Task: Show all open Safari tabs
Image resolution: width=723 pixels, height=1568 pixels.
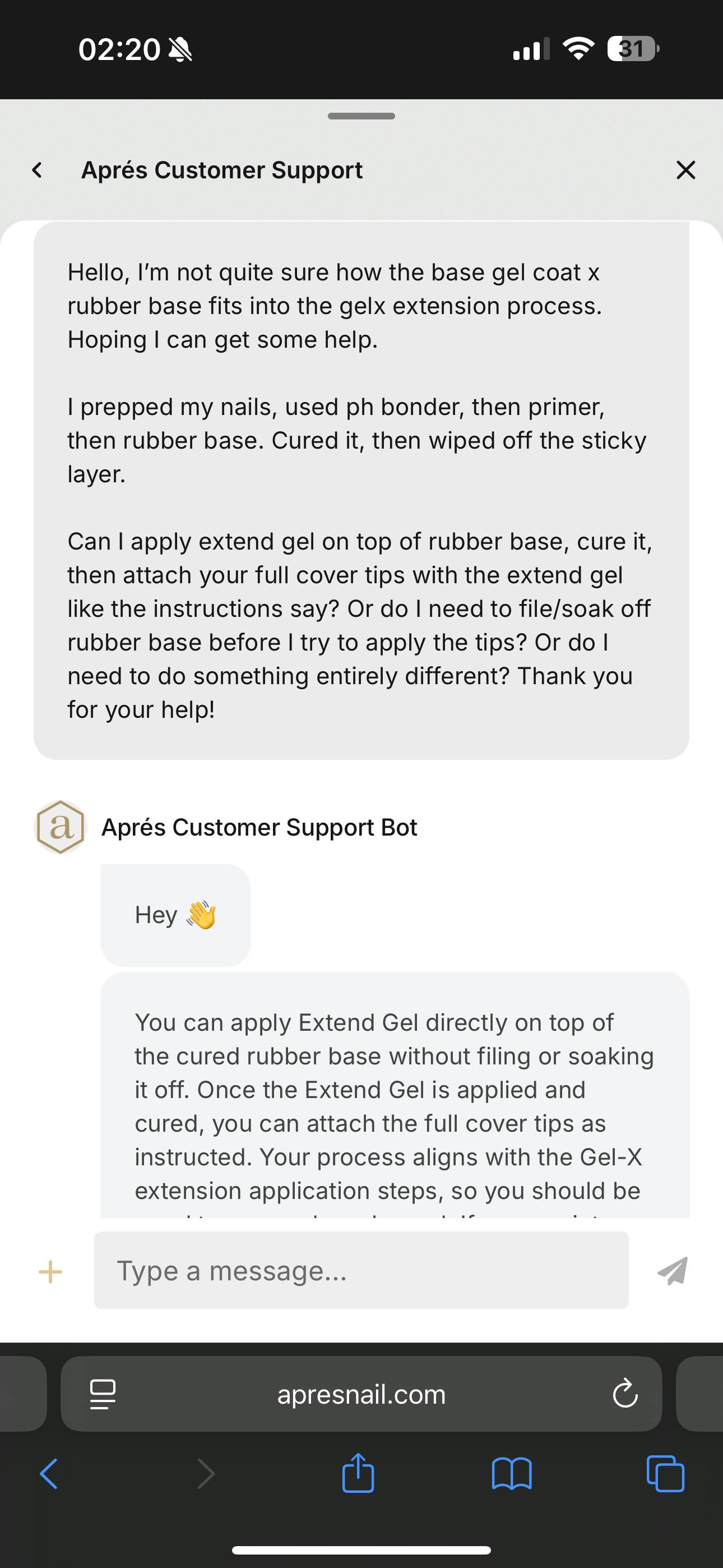Action: pos(665,1474)
